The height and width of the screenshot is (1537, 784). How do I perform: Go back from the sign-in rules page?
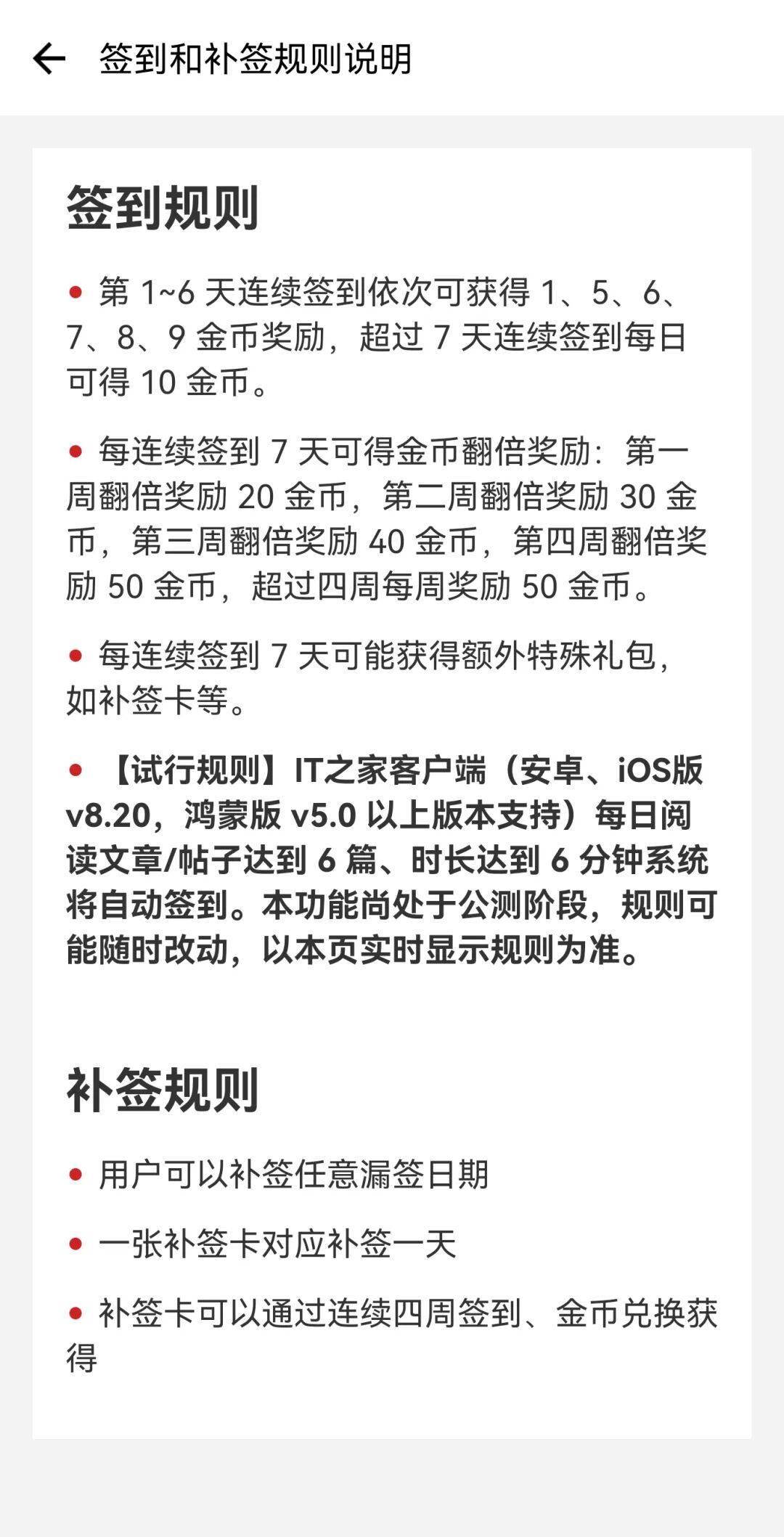pyautogui.click(x=49, y=59)
